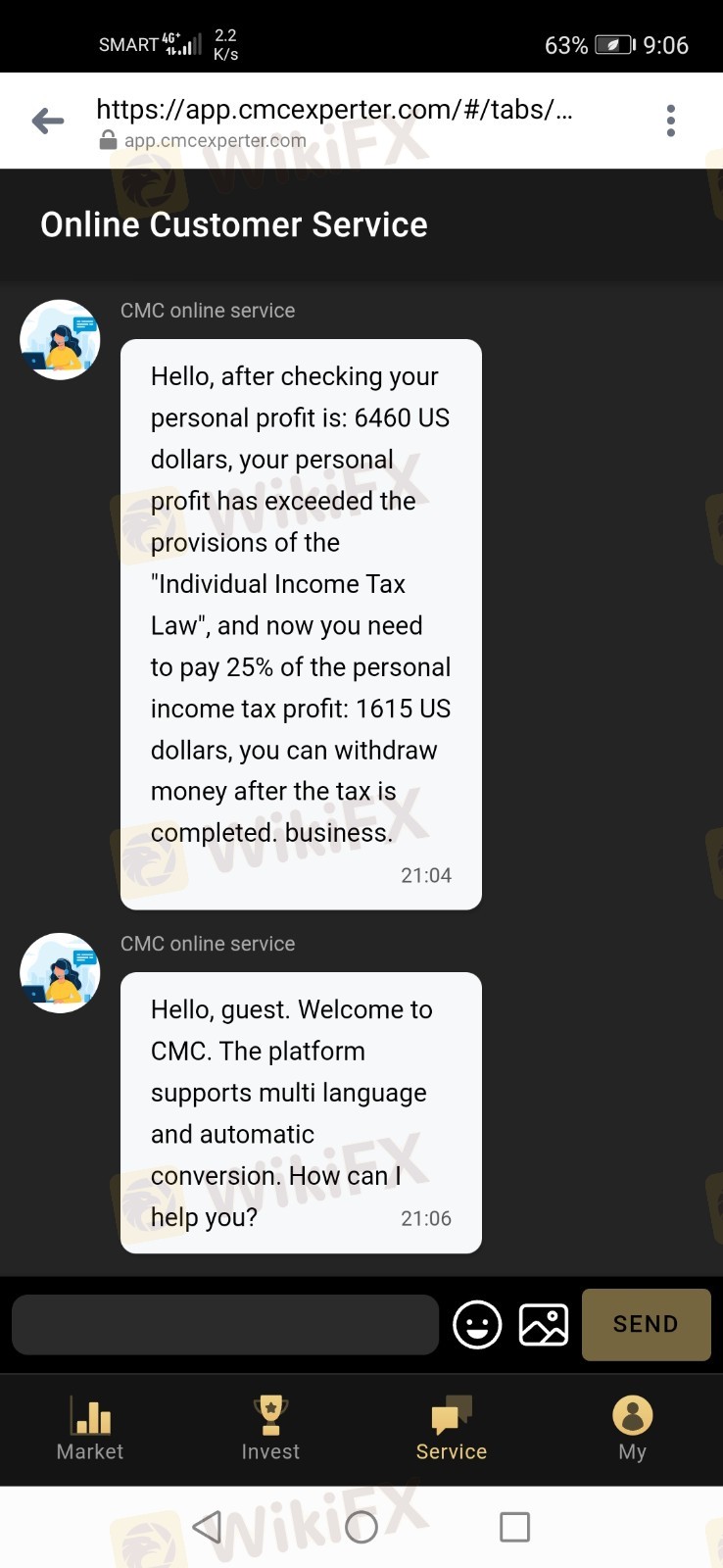The image size is (723, 1568).
Task: Select the Service tab
Action: [452, 1429]
